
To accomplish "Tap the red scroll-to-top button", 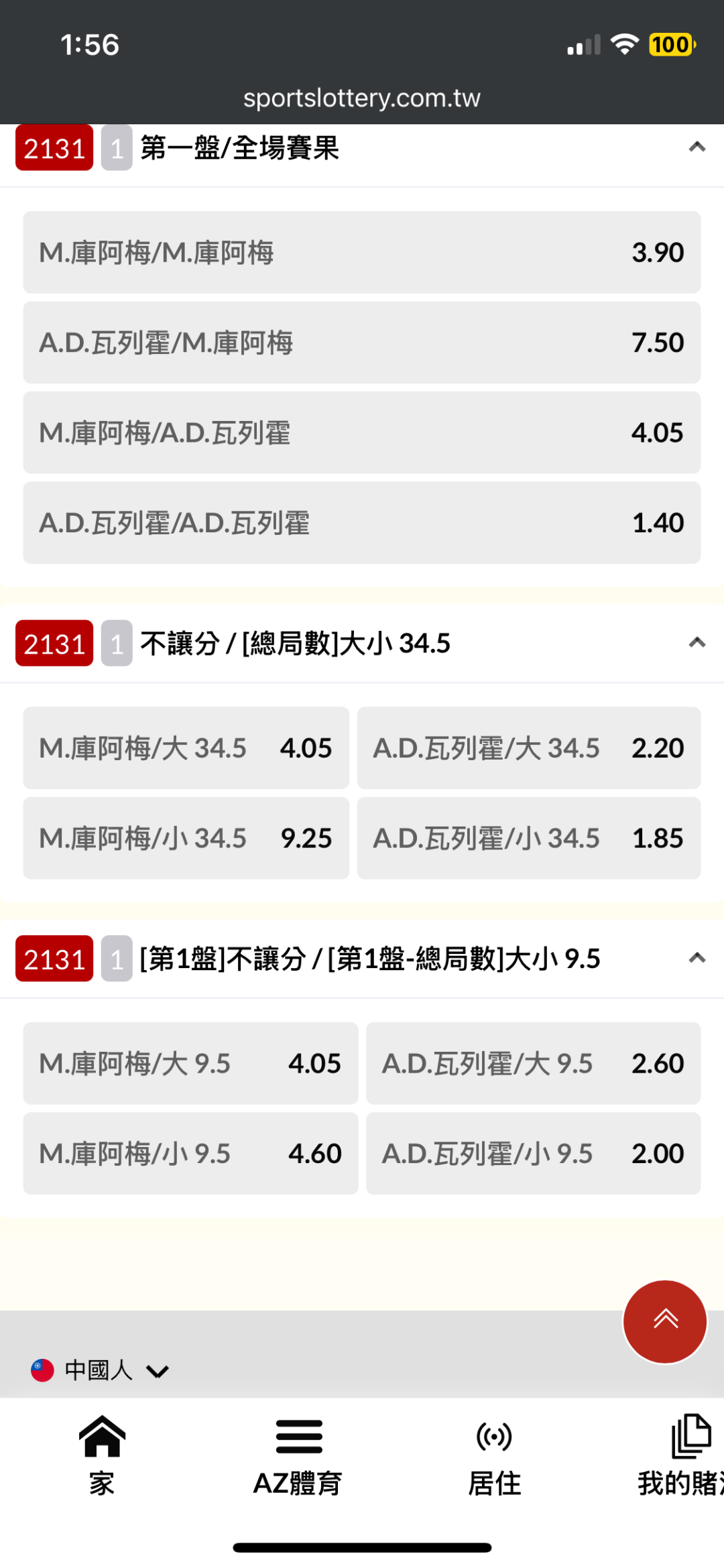I will [x=665, y=1321].
